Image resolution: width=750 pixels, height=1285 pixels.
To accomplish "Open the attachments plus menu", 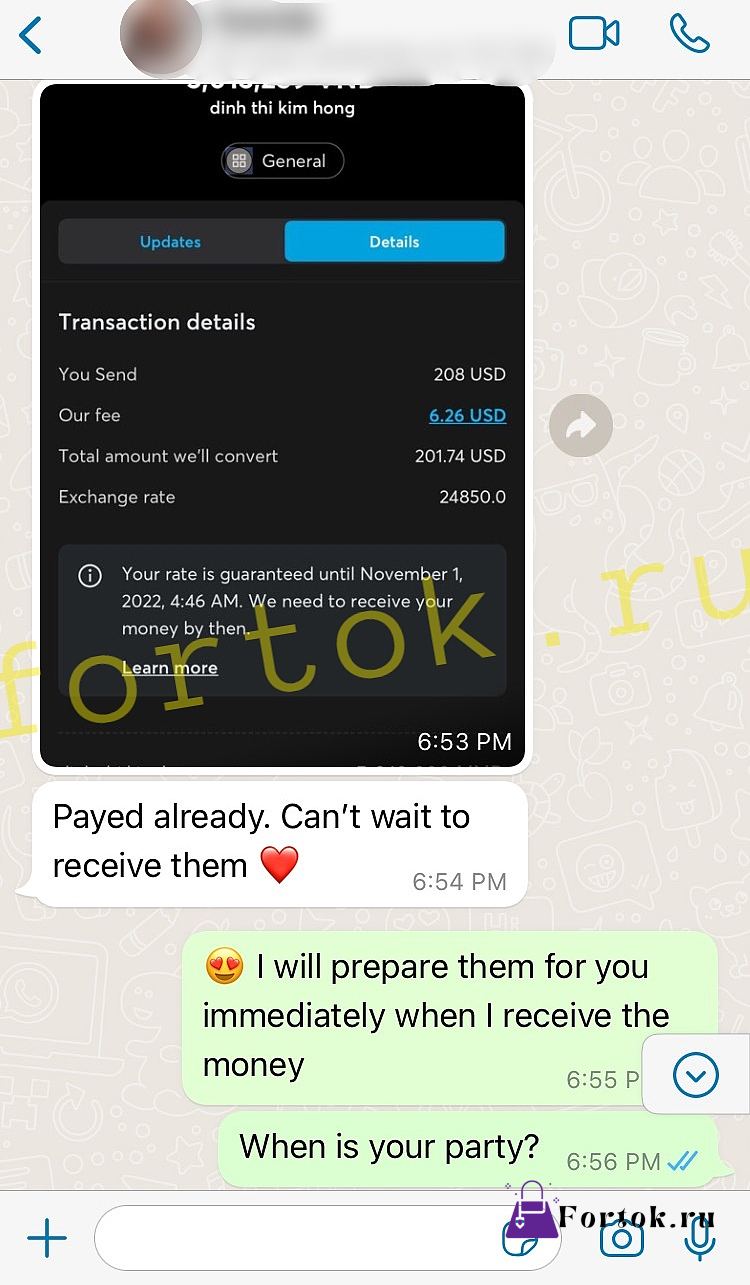I will click(x=47, y=1239).
